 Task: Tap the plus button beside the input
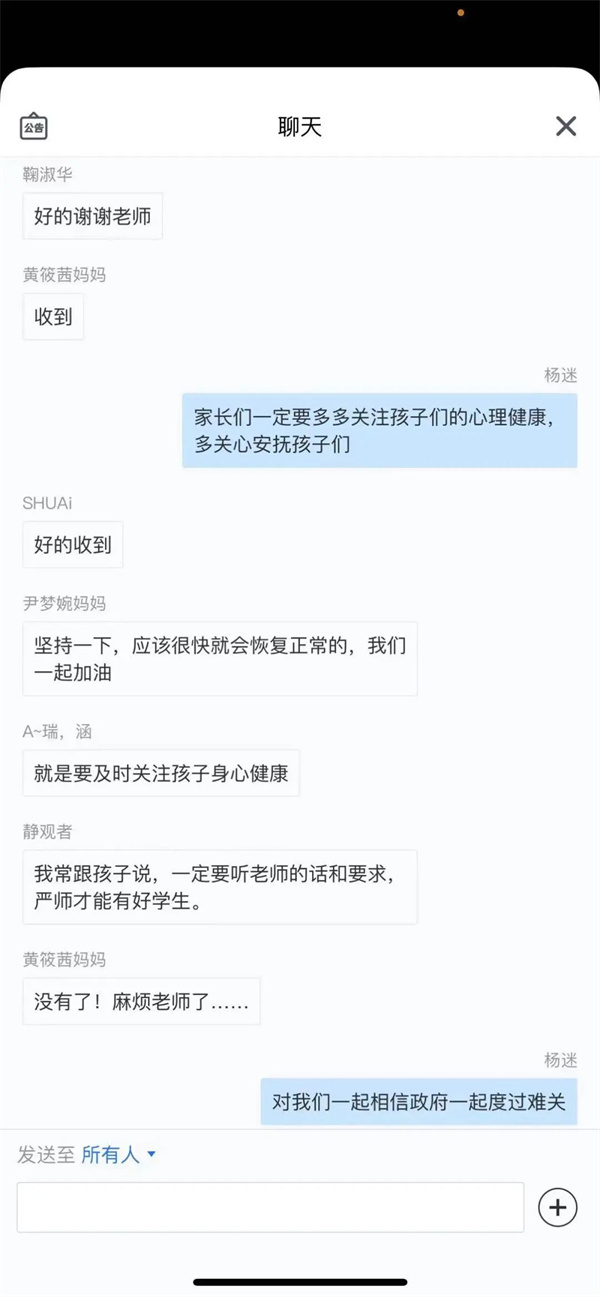point(558,1207)
